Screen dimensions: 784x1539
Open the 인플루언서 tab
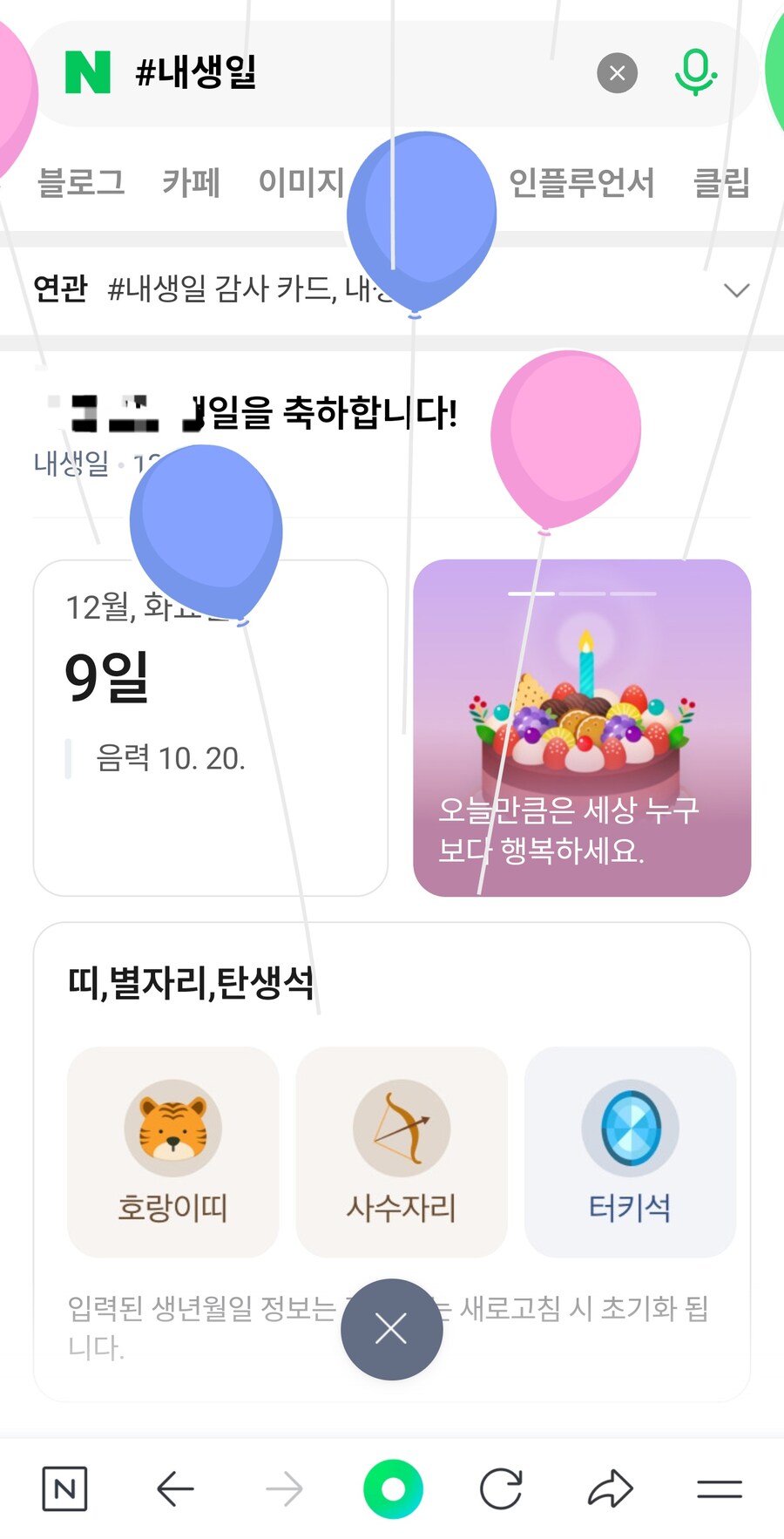585,183
